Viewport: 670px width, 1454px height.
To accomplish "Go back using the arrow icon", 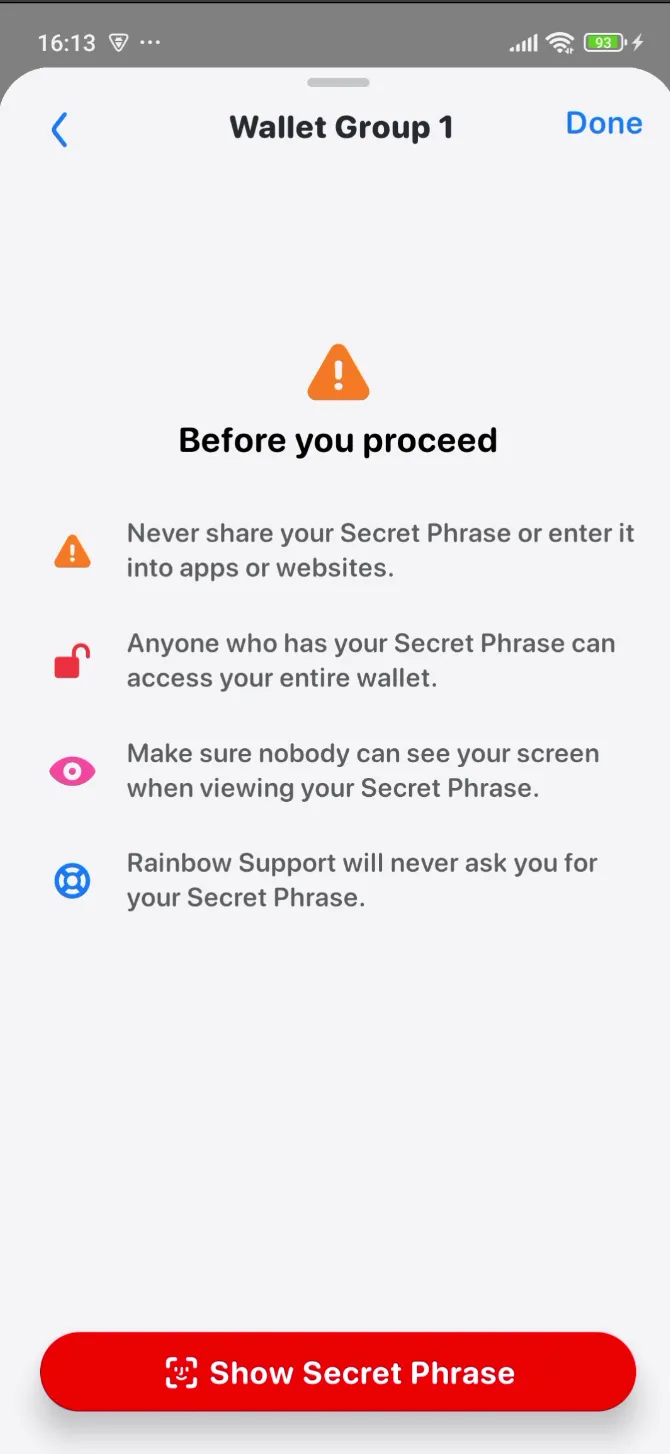I will coord(59,130).
